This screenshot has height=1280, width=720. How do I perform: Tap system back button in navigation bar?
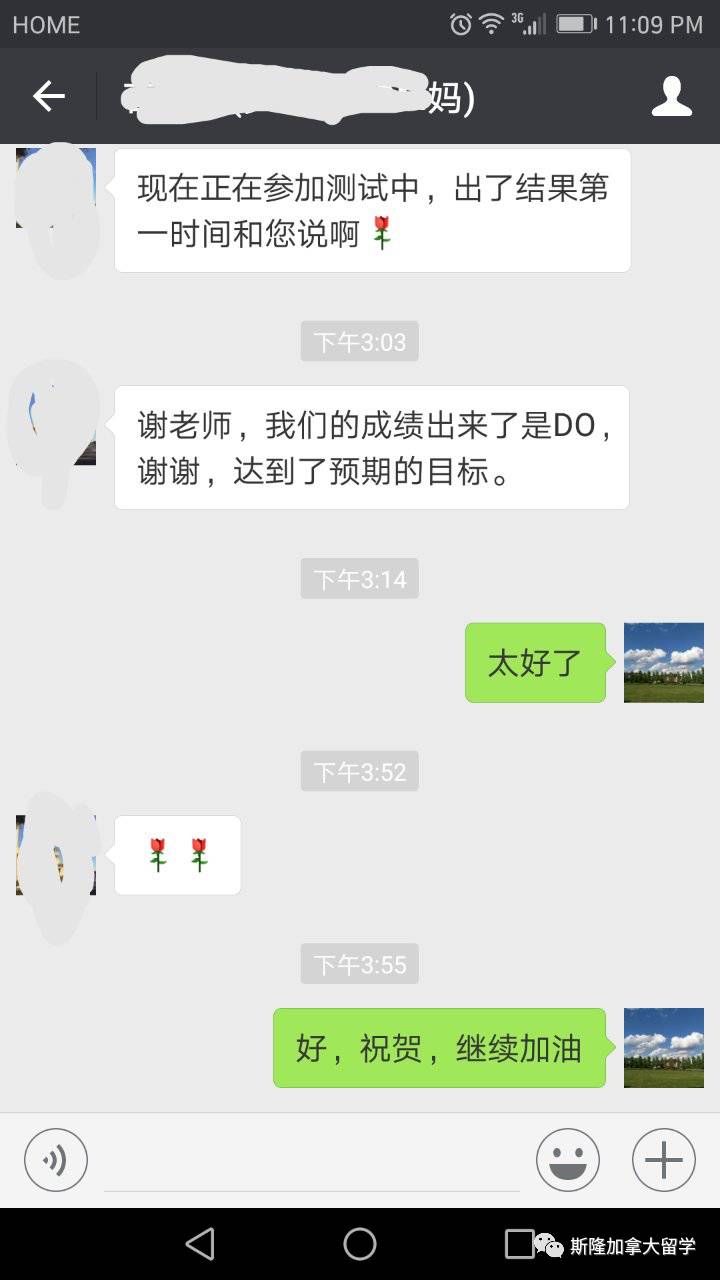tap(200, 1244)
